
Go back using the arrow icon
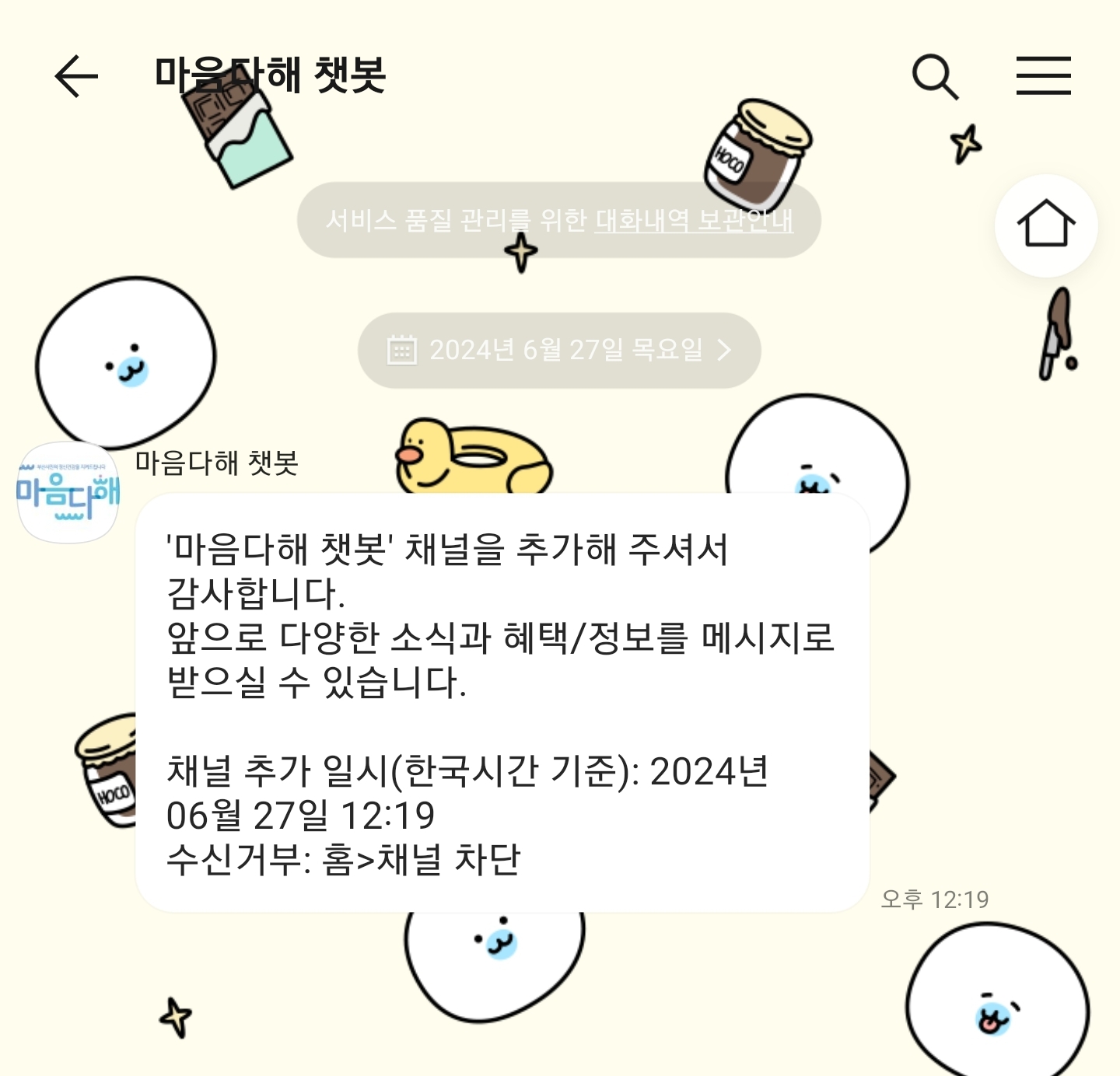coord(76,76)
